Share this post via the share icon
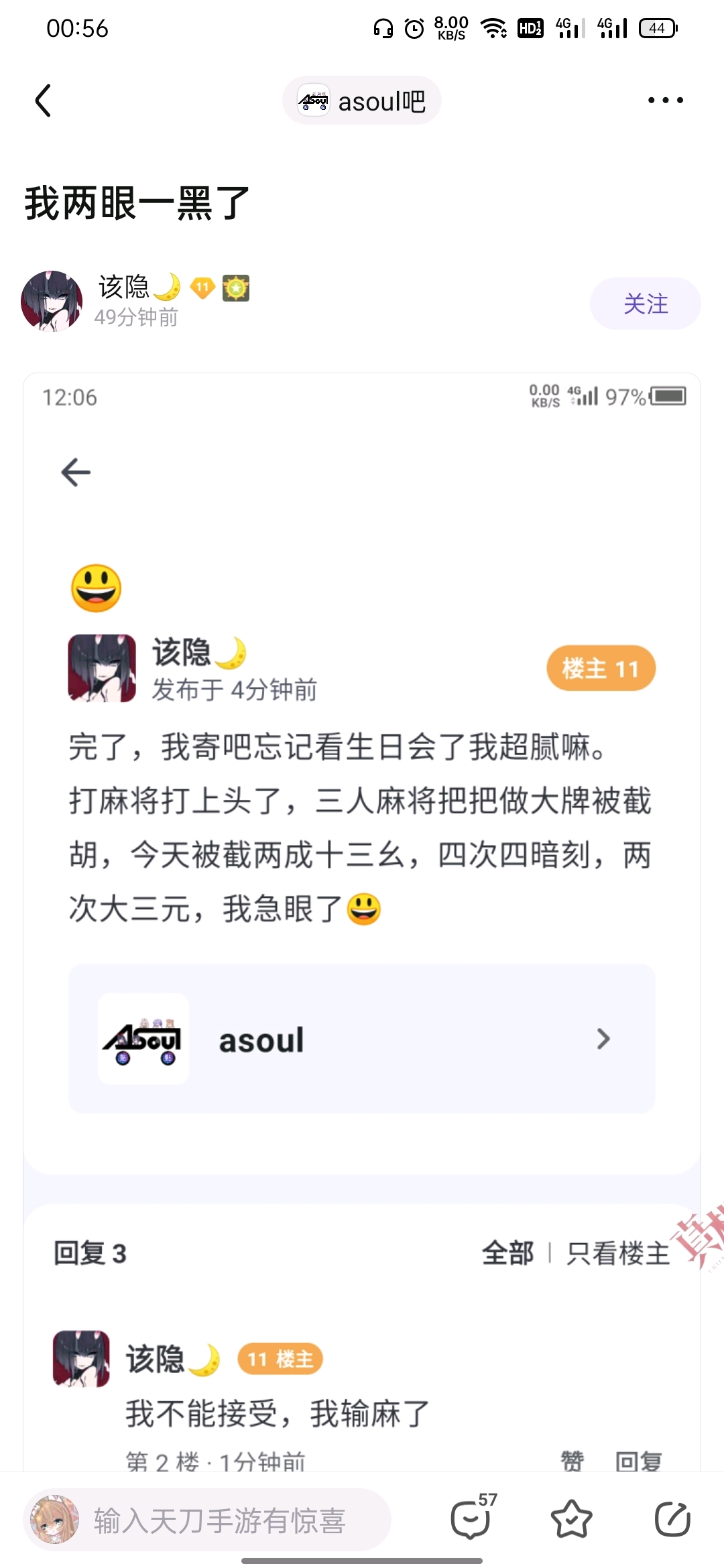The width and height of the screenshot is (724, 1568). (672, 1519)
